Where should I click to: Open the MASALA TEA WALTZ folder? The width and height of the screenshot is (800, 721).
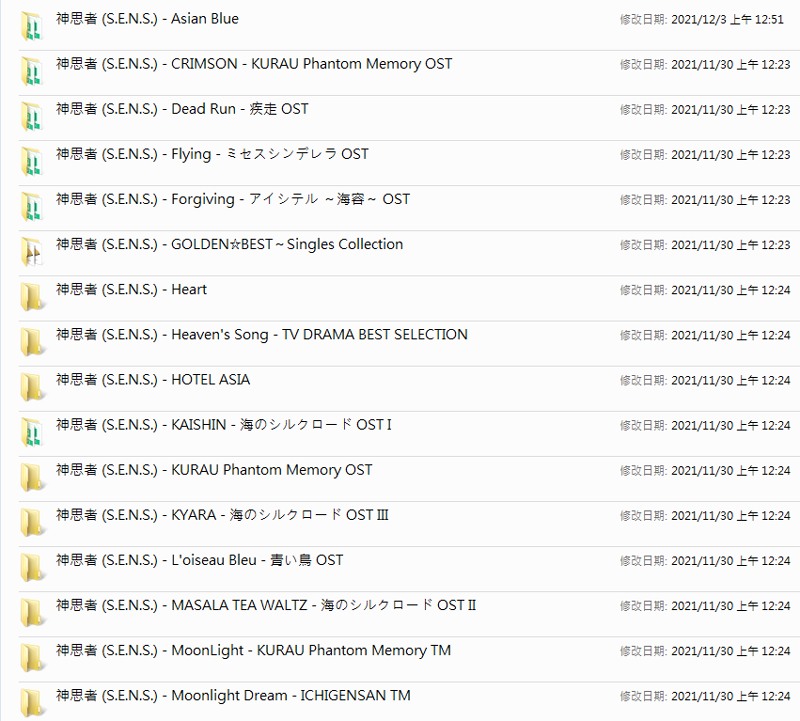(266, 605)
